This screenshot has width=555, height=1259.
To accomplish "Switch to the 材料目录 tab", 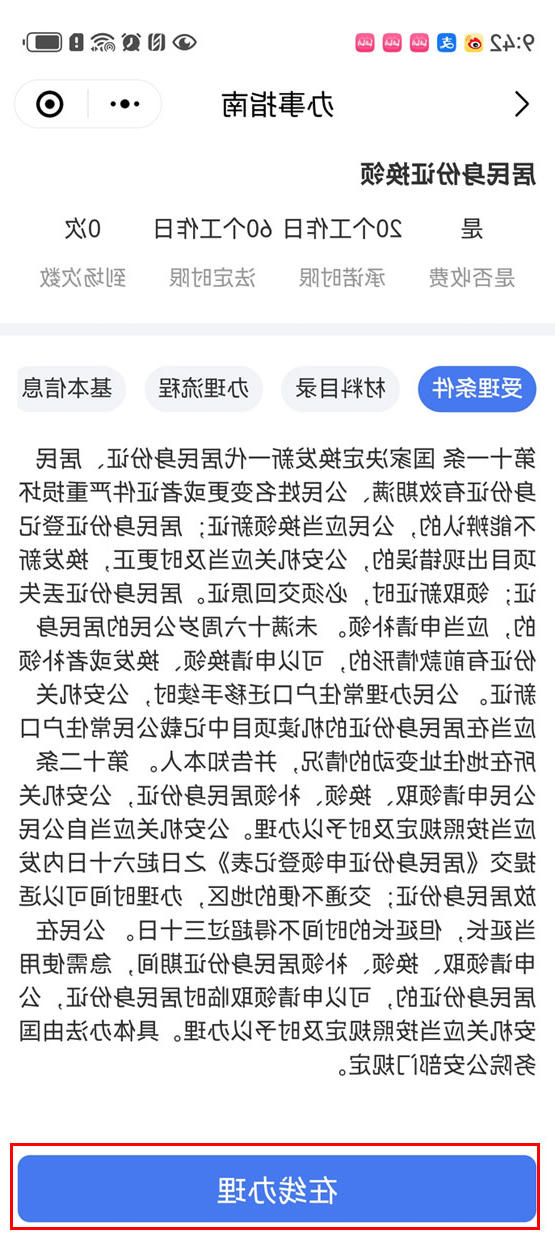I will click(340, 388).
